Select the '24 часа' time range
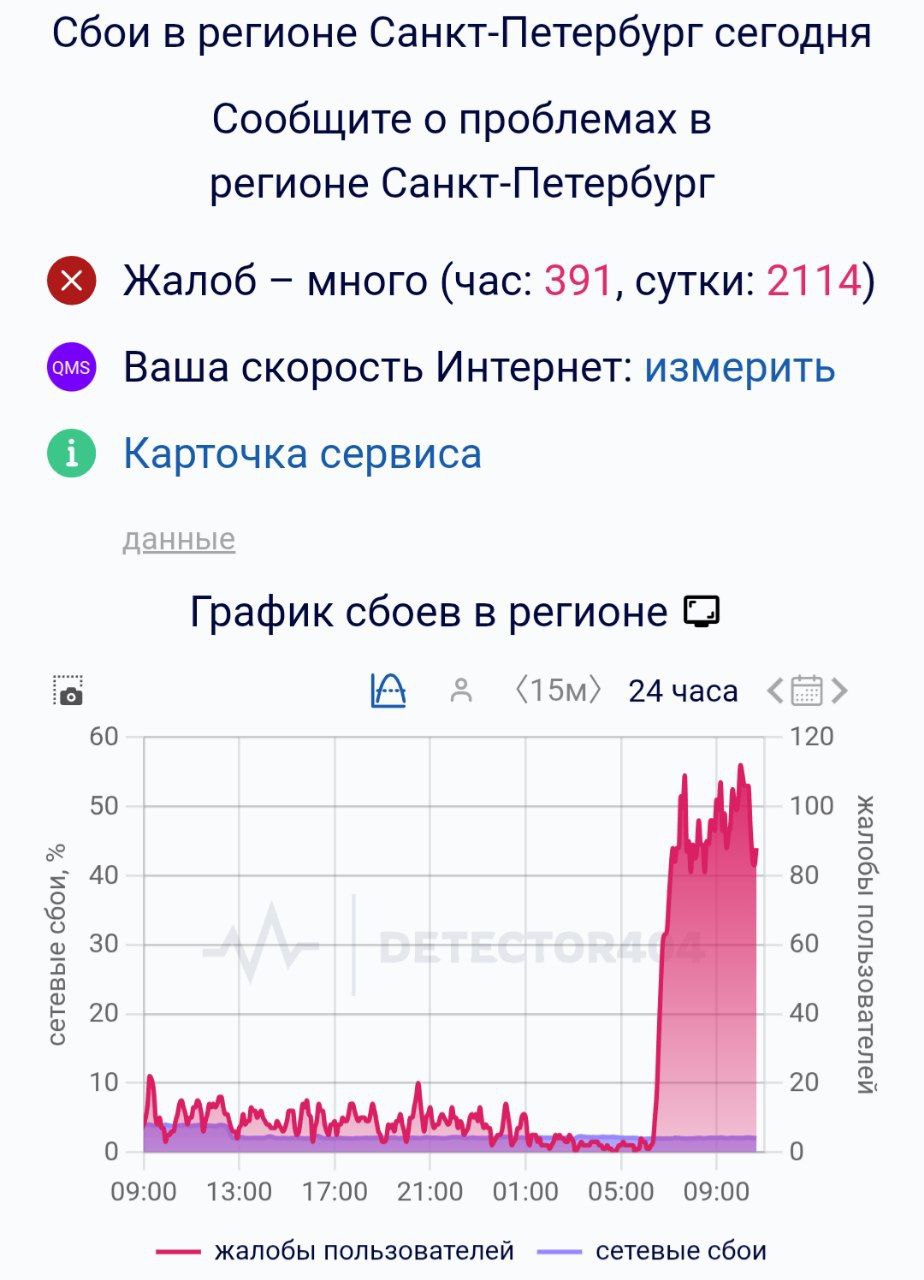This screenshot has width=924, height=1280. pyautogui.click(x=683, y=691)
